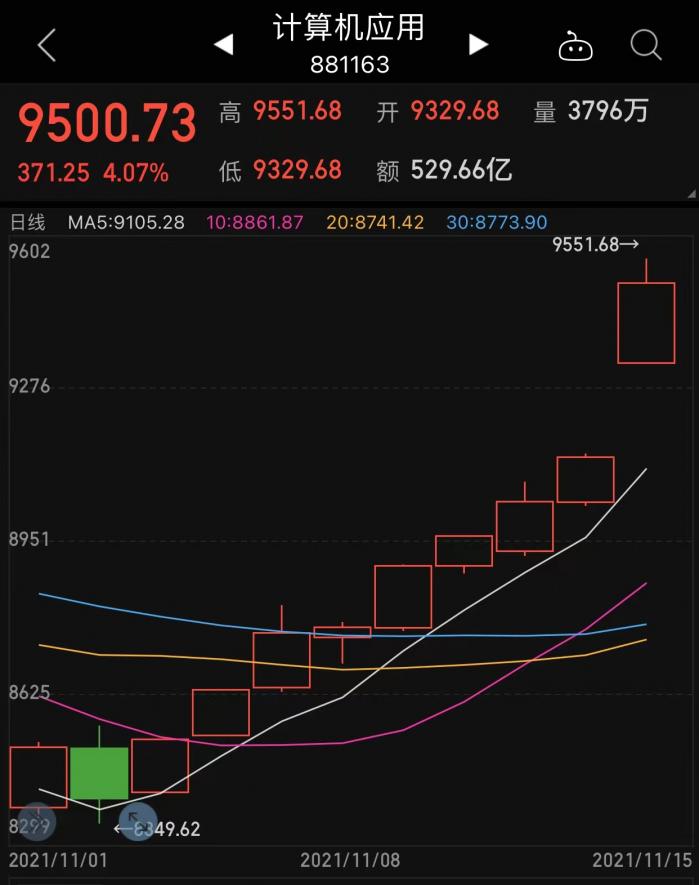Switch to the previous index with left triangle
This screenshot has width=699, height=885.
(x=224, y=45)
